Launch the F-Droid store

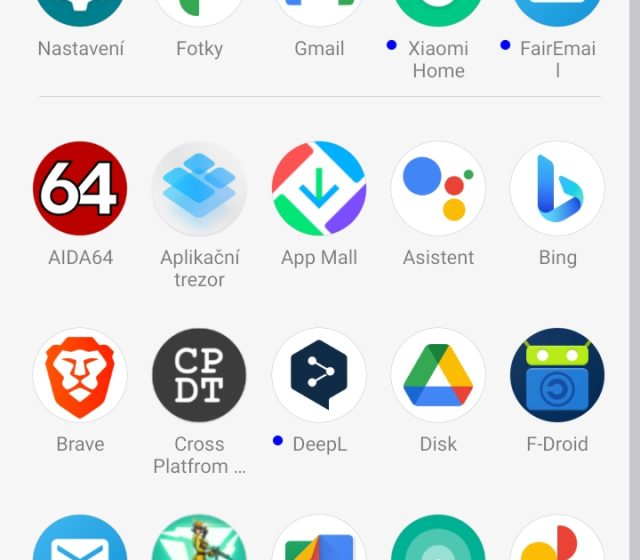click(557, 376)
